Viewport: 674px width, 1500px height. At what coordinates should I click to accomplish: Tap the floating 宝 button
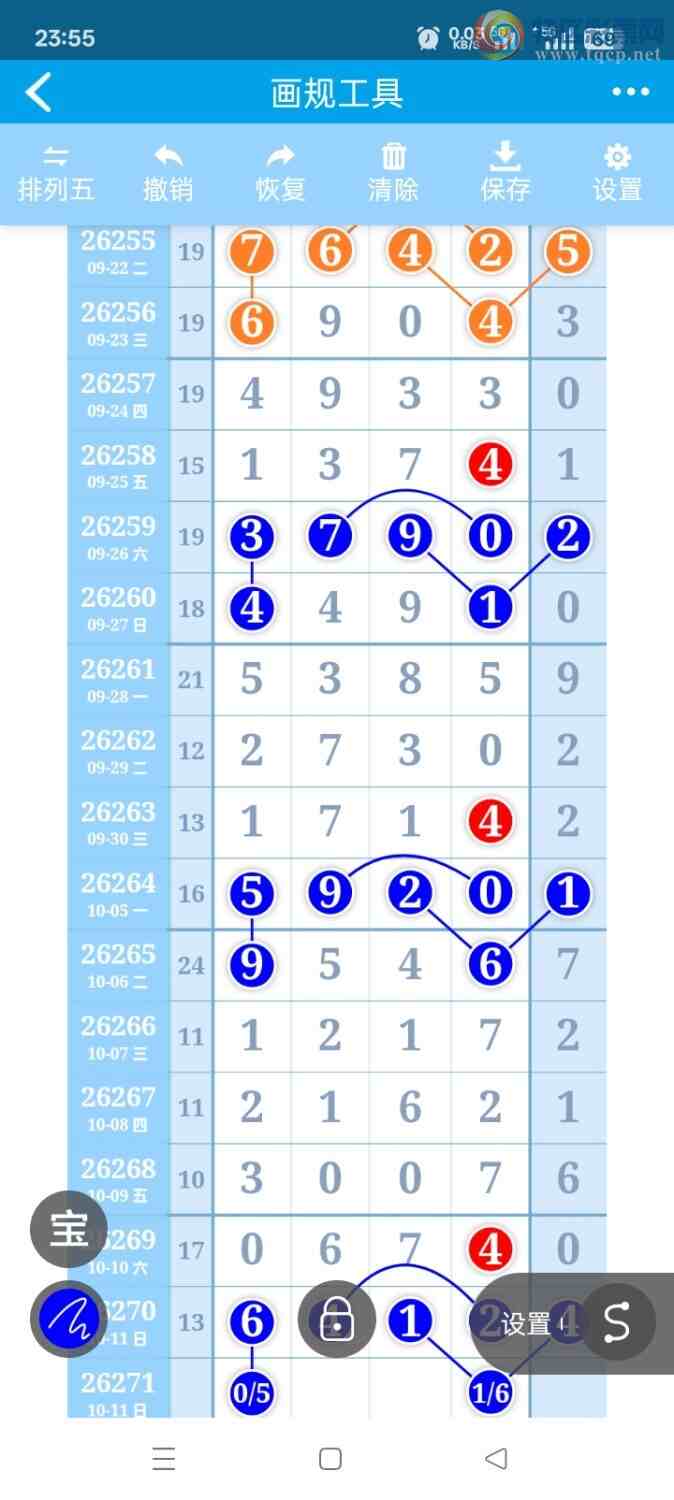(69, 1229)
